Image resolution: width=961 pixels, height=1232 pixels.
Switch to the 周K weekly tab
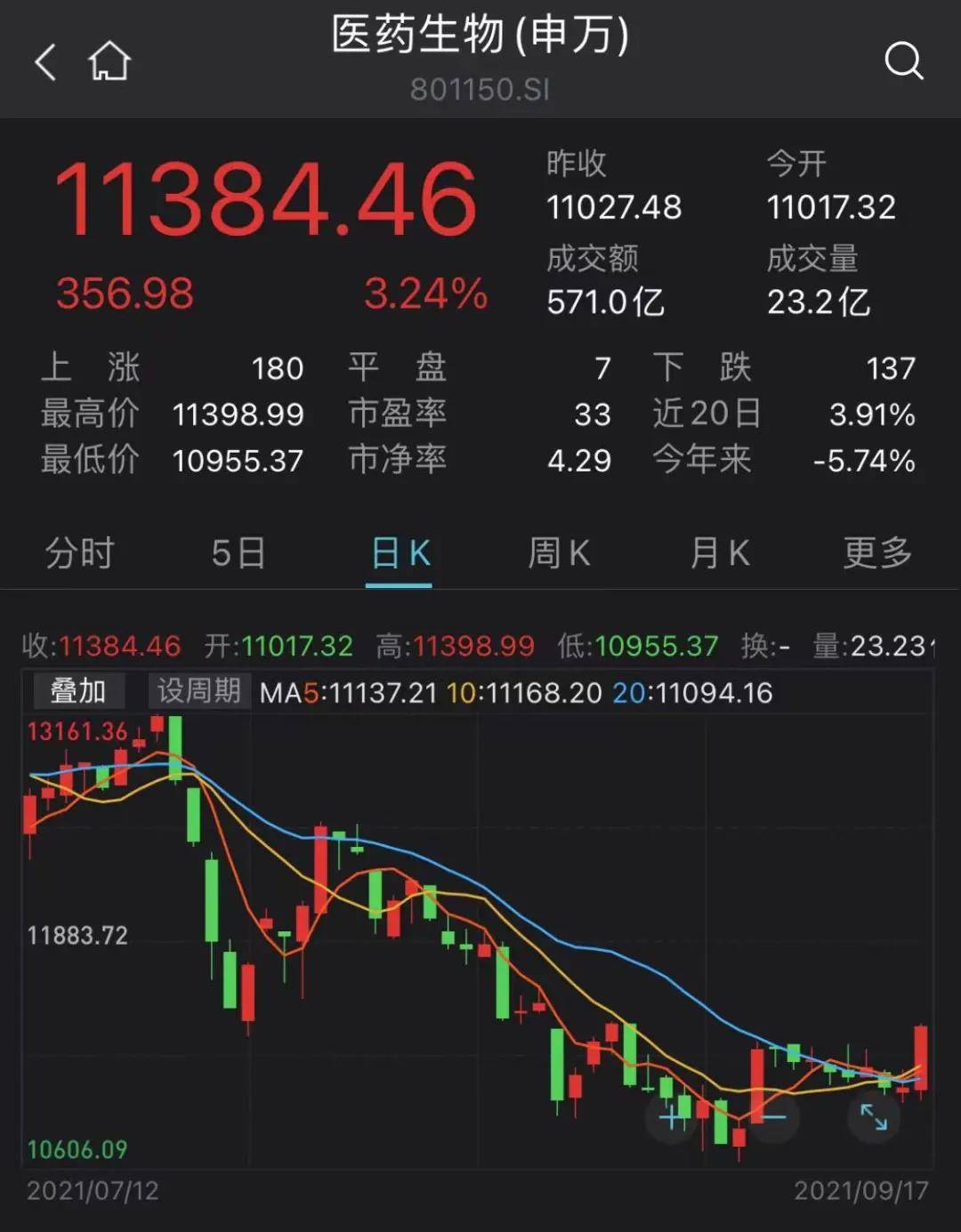(x=559, y=553)
